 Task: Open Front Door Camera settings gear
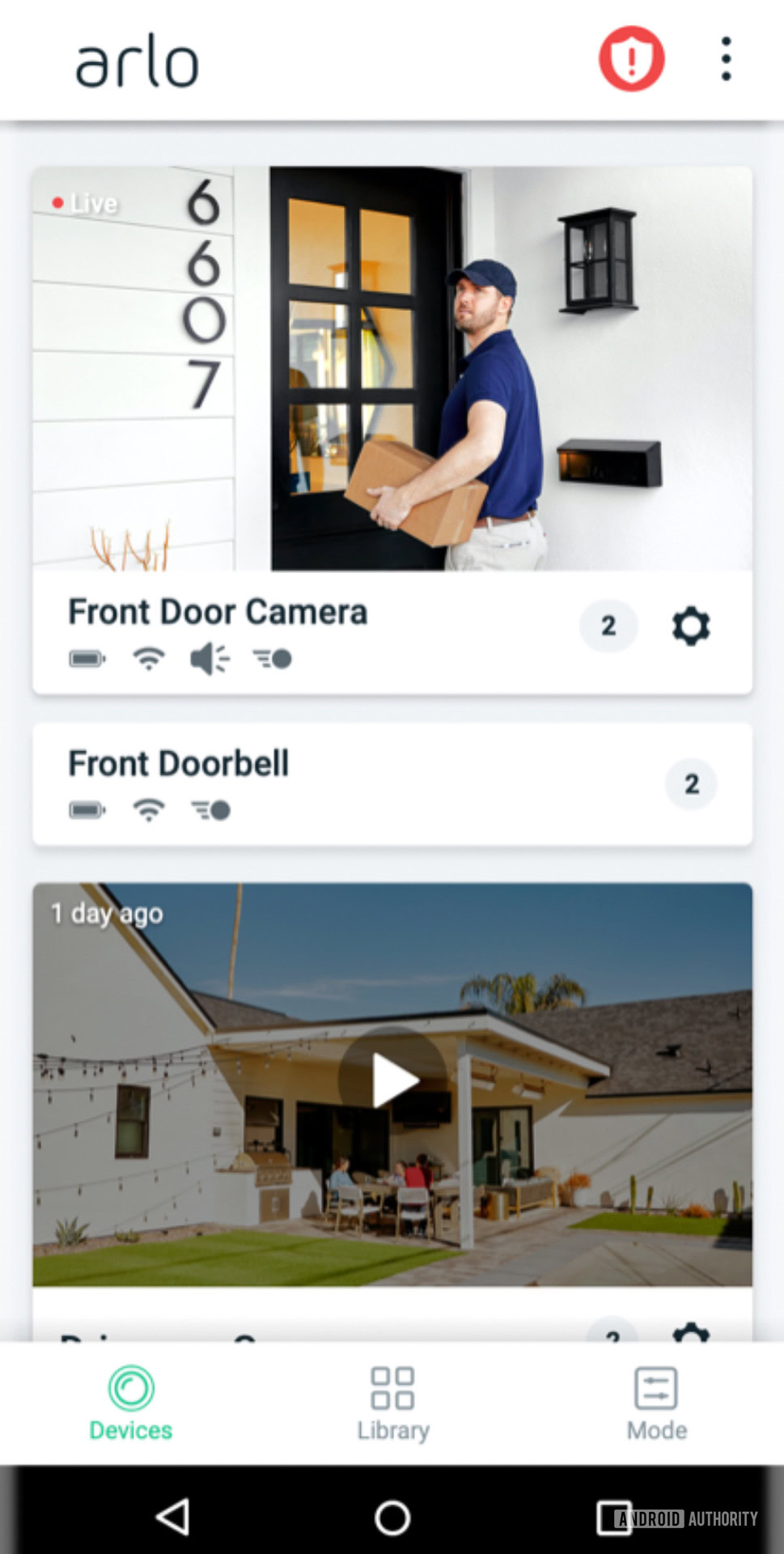click(x=691, y=626)
